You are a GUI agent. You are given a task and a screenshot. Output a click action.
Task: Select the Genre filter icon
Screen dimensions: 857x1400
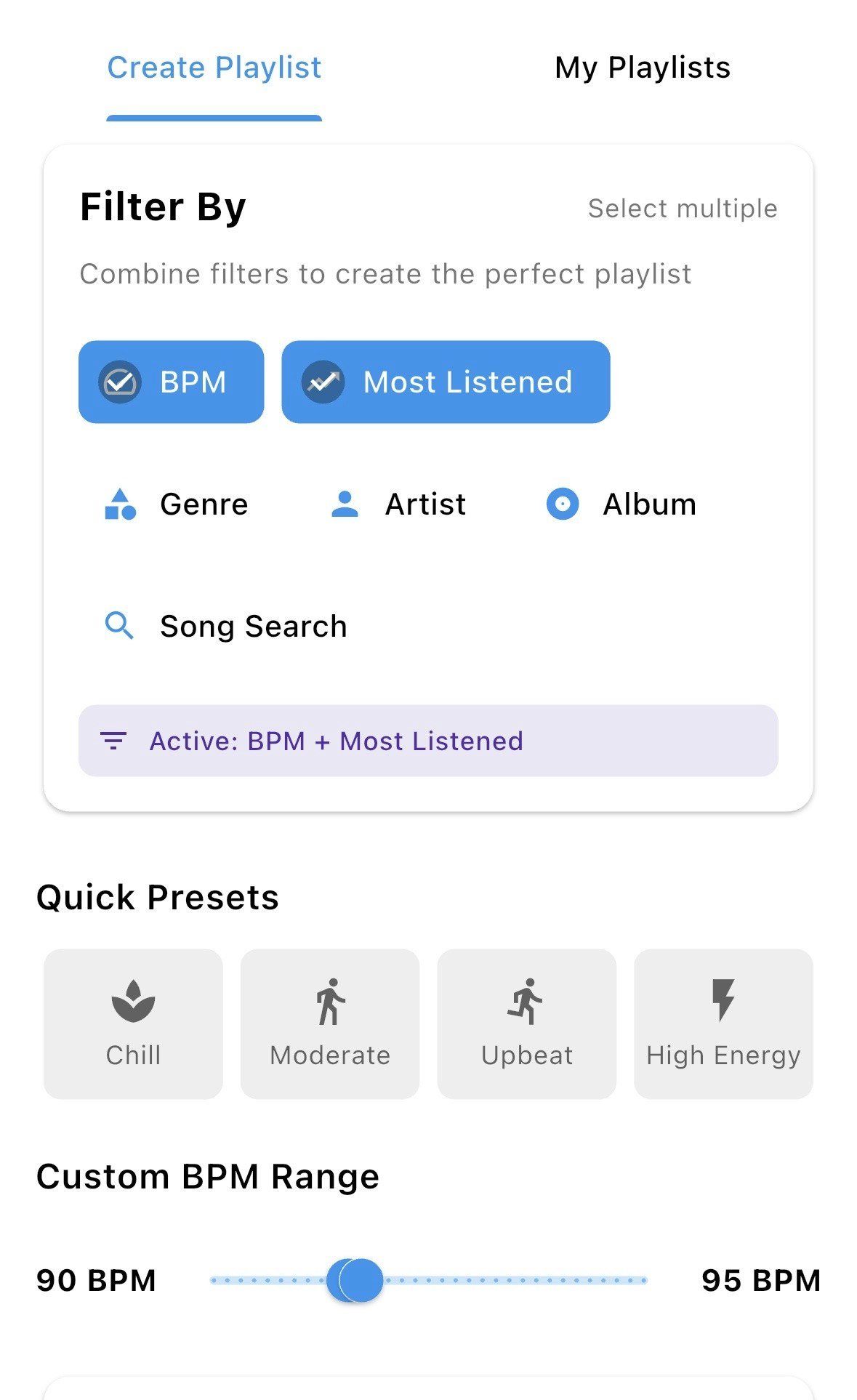pyautogui.click(x=121, y=503)
